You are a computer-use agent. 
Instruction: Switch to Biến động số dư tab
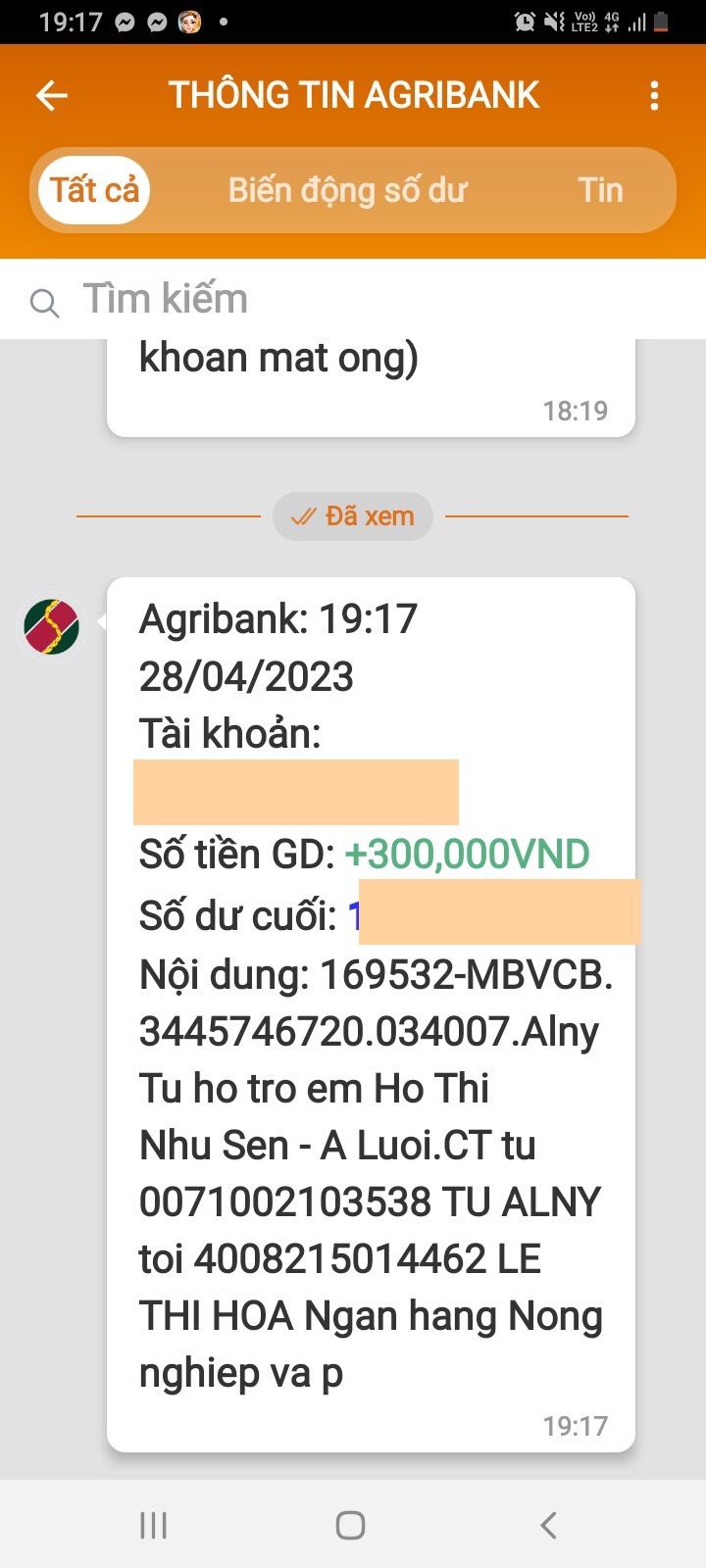[347, 190]
